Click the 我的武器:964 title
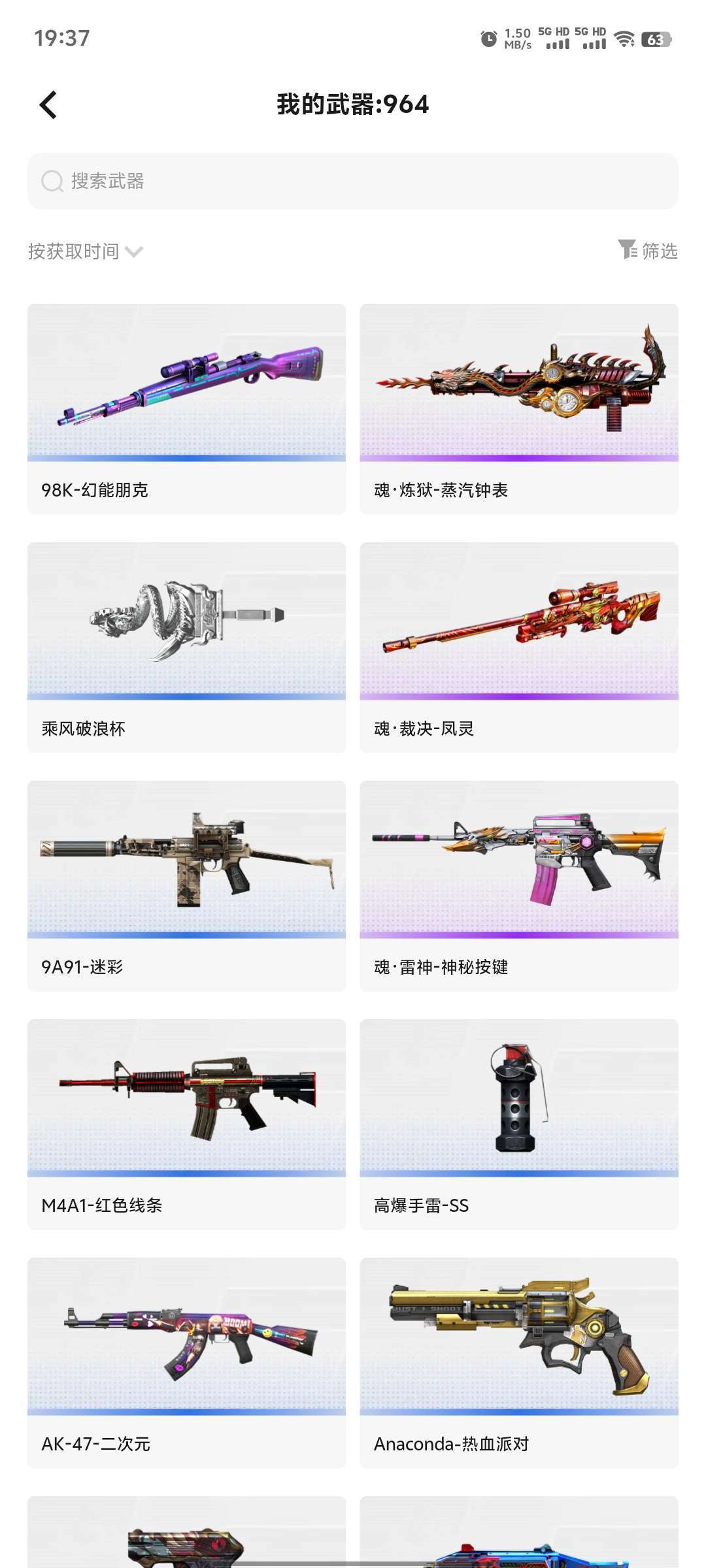 352,105
